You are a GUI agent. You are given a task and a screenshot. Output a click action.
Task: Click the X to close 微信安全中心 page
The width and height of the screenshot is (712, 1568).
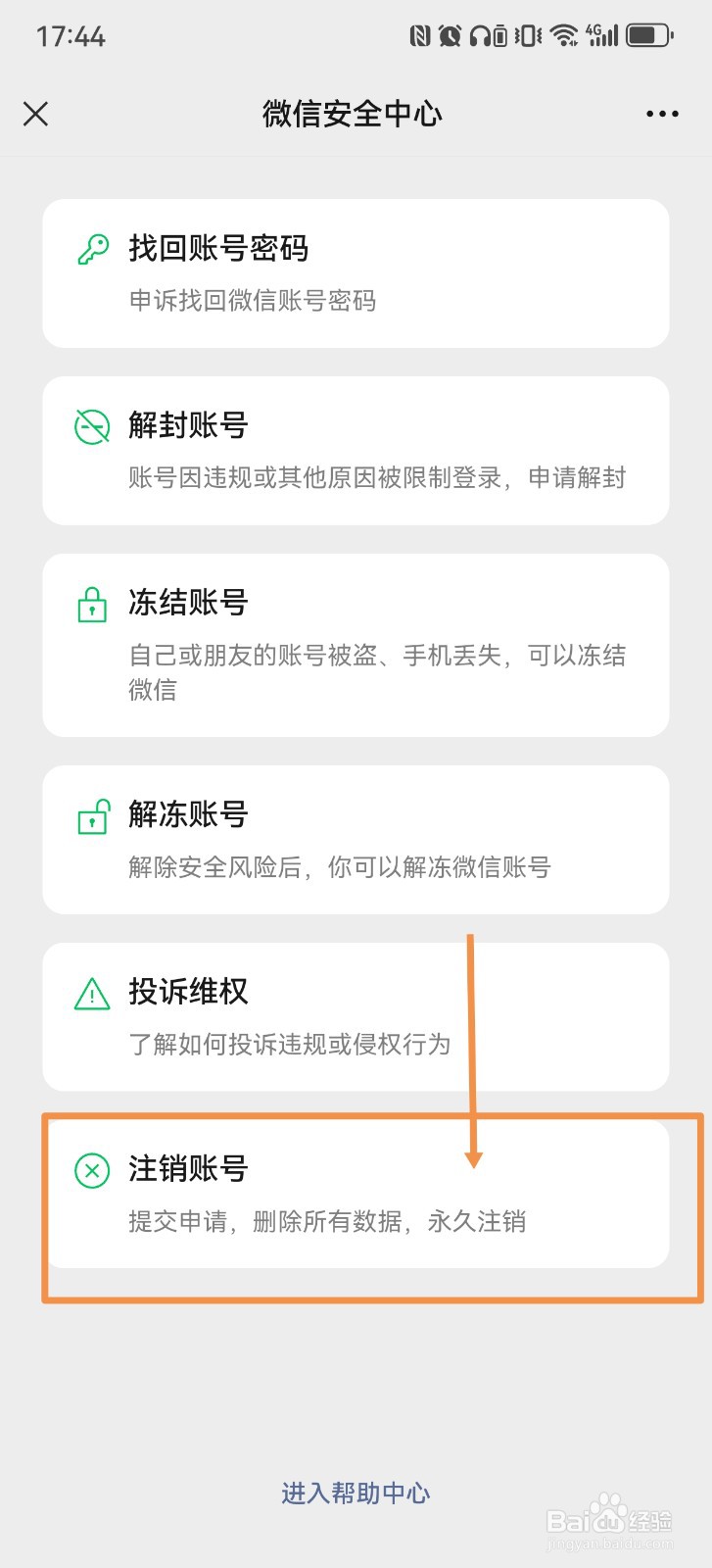tap(35, 114)
